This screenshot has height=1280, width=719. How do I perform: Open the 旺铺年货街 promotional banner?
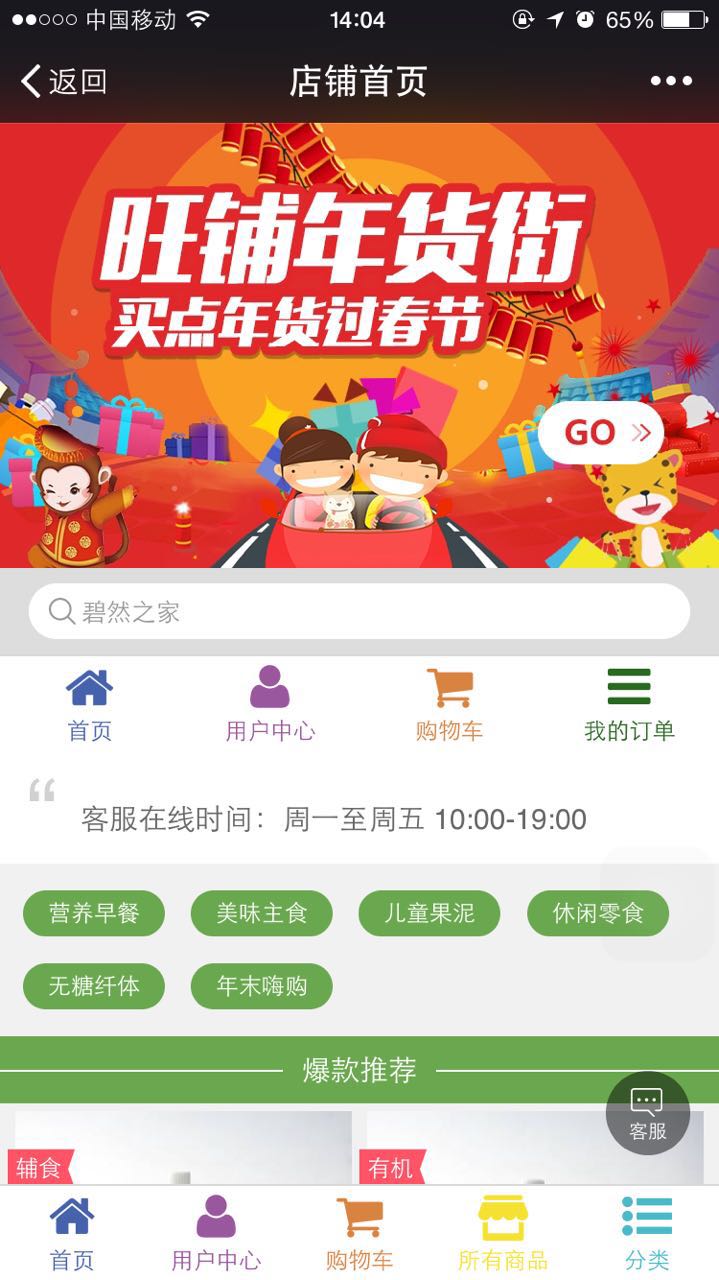359,345
